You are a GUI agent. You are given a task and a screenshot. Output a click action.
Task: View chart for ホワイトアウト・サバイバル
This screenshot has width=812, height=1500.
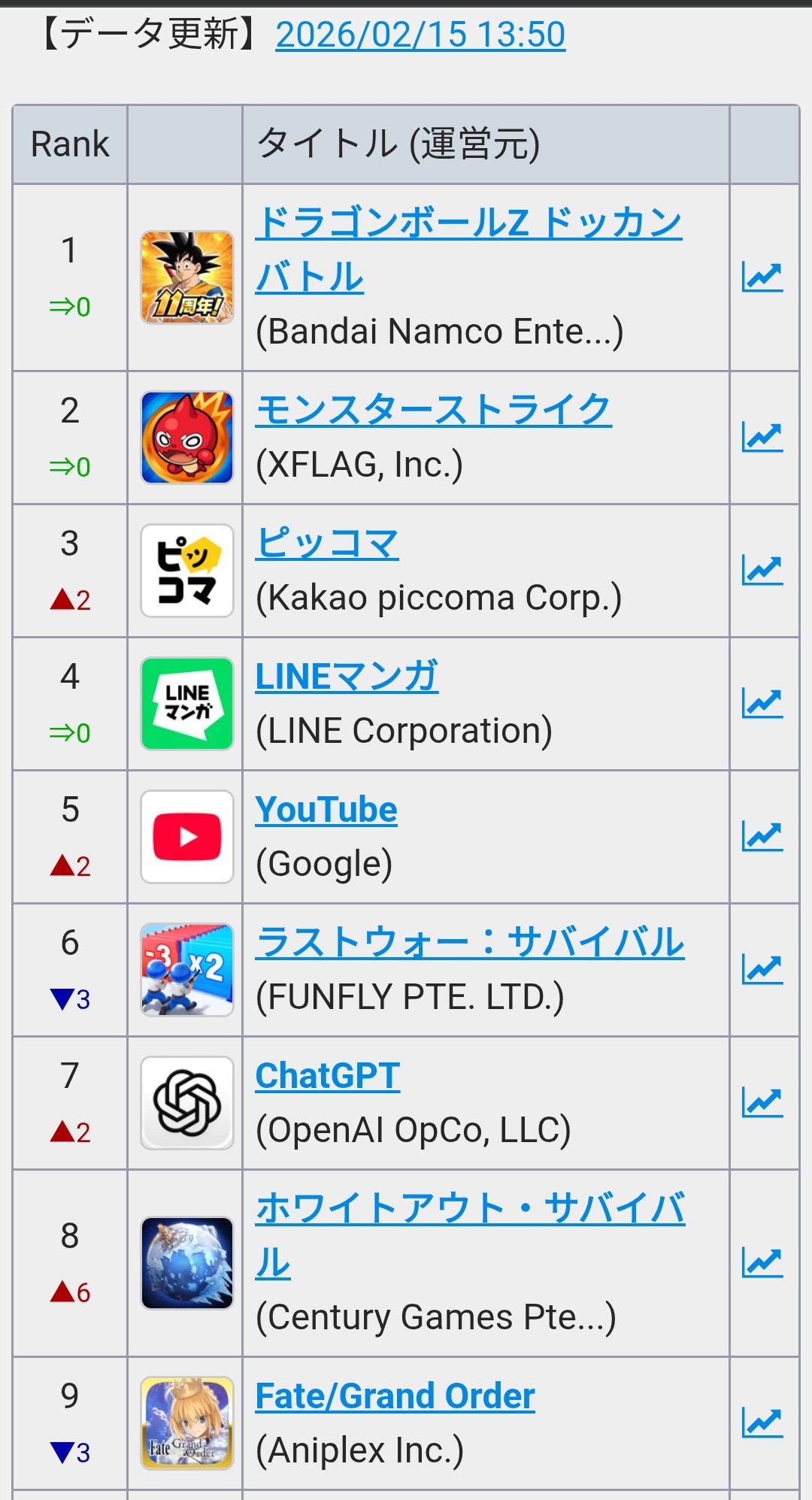(762, 1263)
